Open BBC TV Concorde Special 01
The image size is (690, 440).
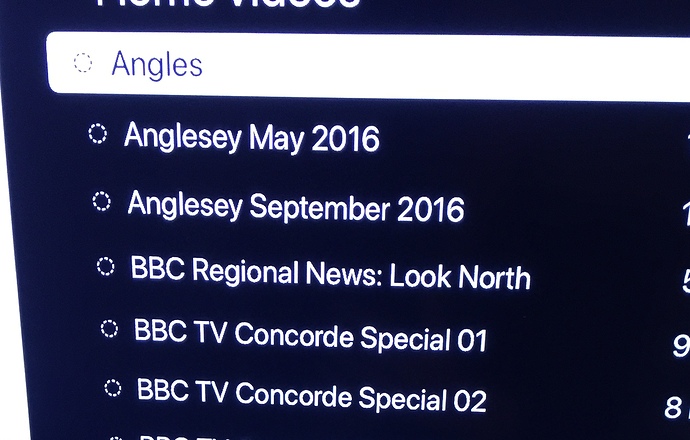click(310, 337)
